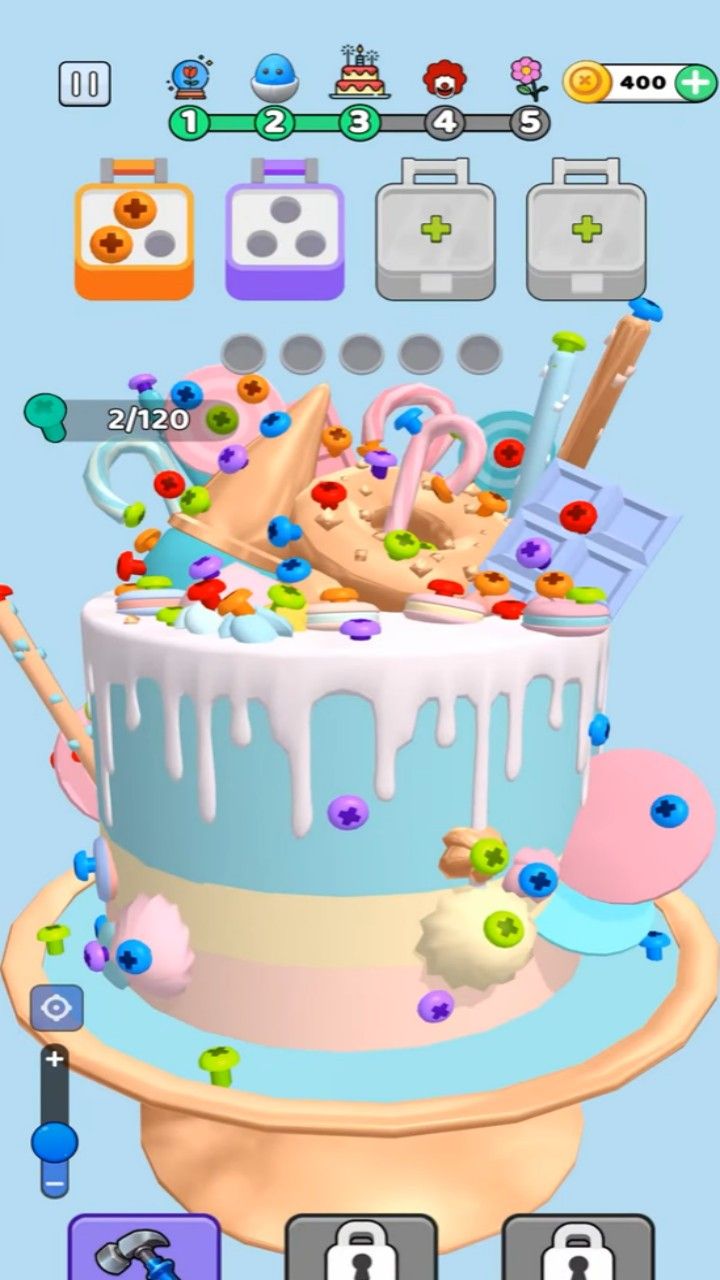Reset camera view with eye icon
This screenshot has height=1280, width=720.
coord(56,1008)
